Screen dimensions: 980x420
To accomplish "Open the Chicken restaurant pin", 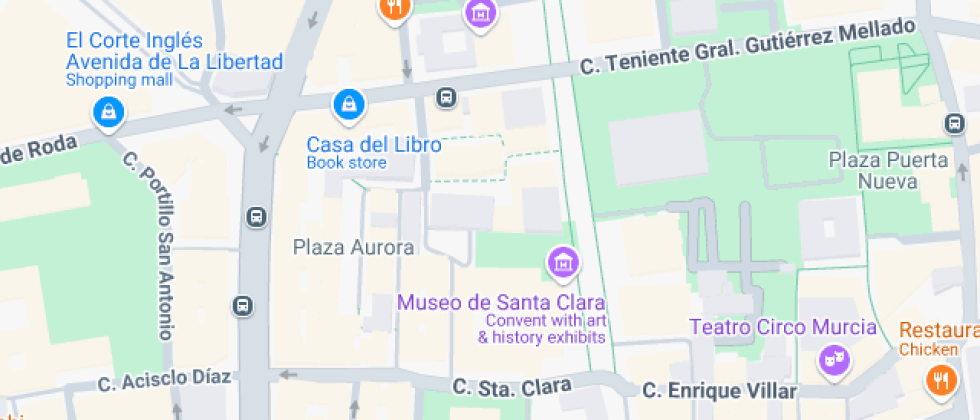I will [x=940, y=379].
